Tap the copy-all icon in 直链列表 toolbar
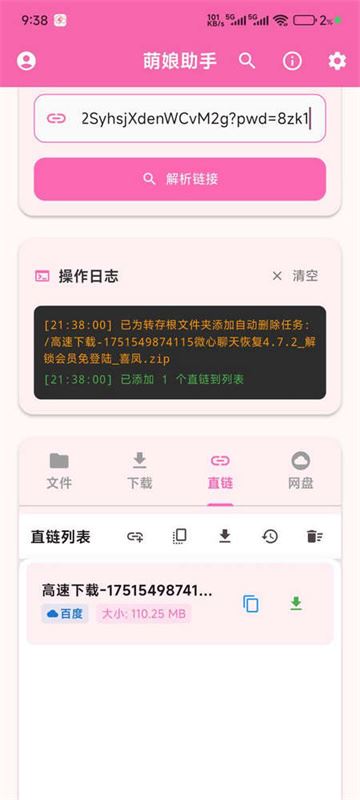Screen dimensions: 360x800 pos(179,536)
